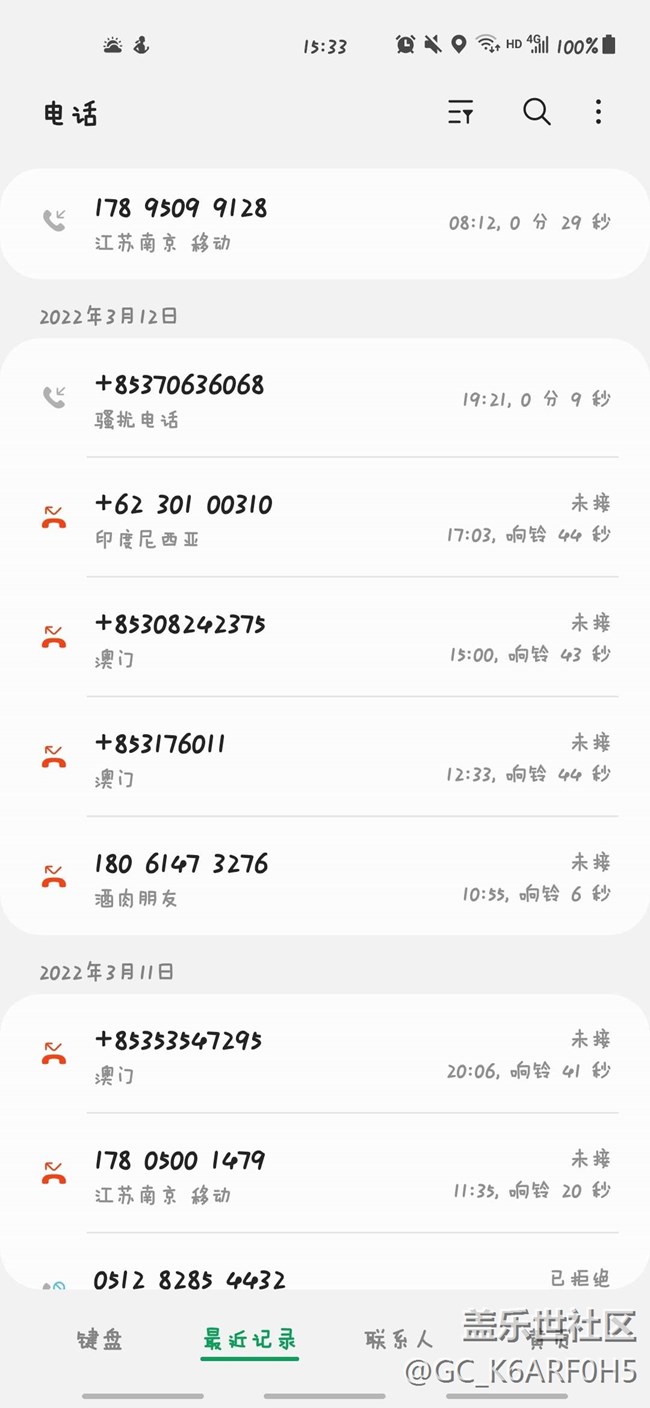Select the 最近记录 tab
650x1408 pixels.
pyautogui.click(x=250, y=1340)
